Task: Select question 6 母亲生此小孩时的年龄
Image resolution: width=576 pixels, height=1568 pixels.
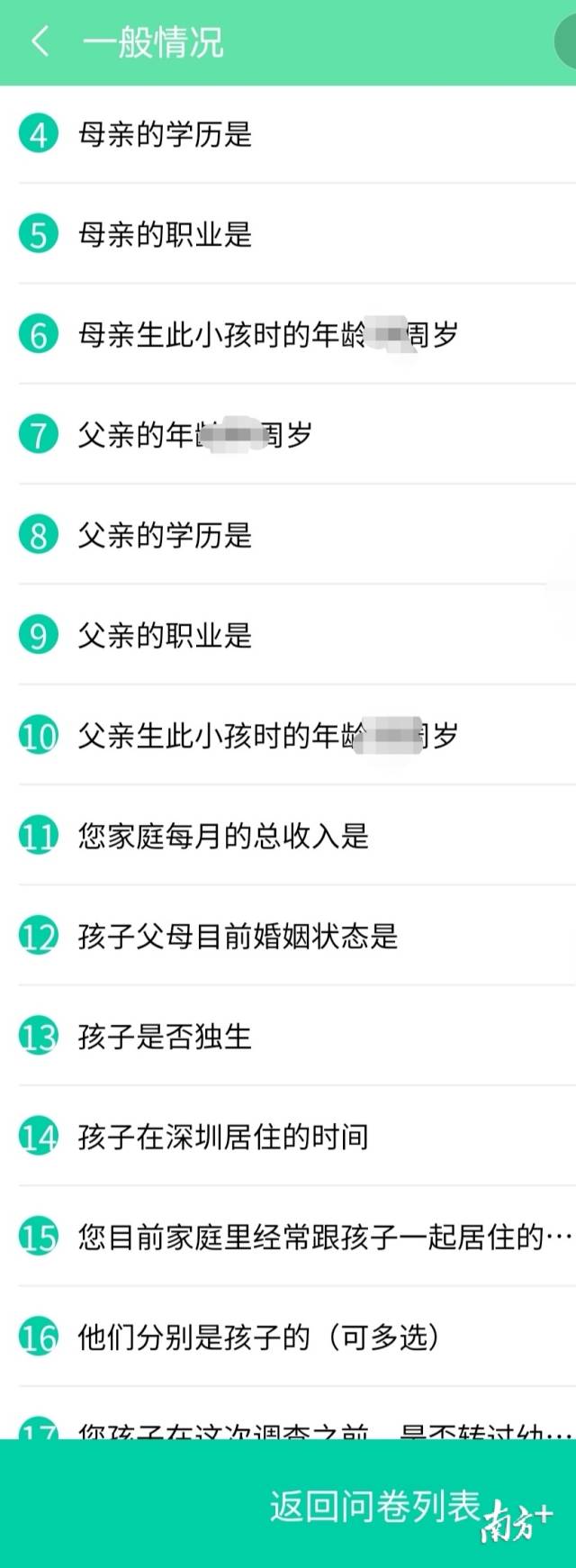Action: [267, 335]
